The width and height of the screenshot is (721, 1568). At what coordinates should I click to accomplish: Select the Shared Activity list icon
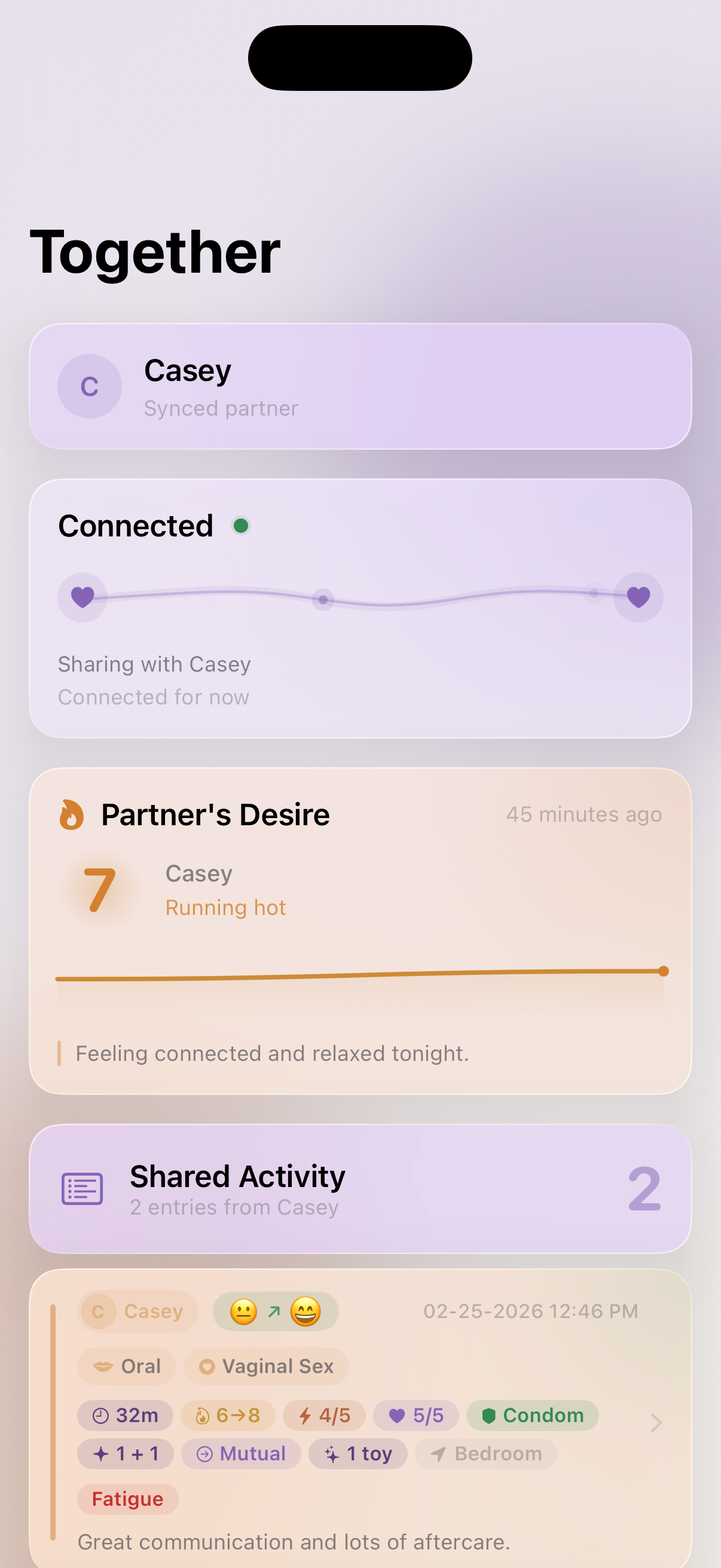pos(83,1186)
